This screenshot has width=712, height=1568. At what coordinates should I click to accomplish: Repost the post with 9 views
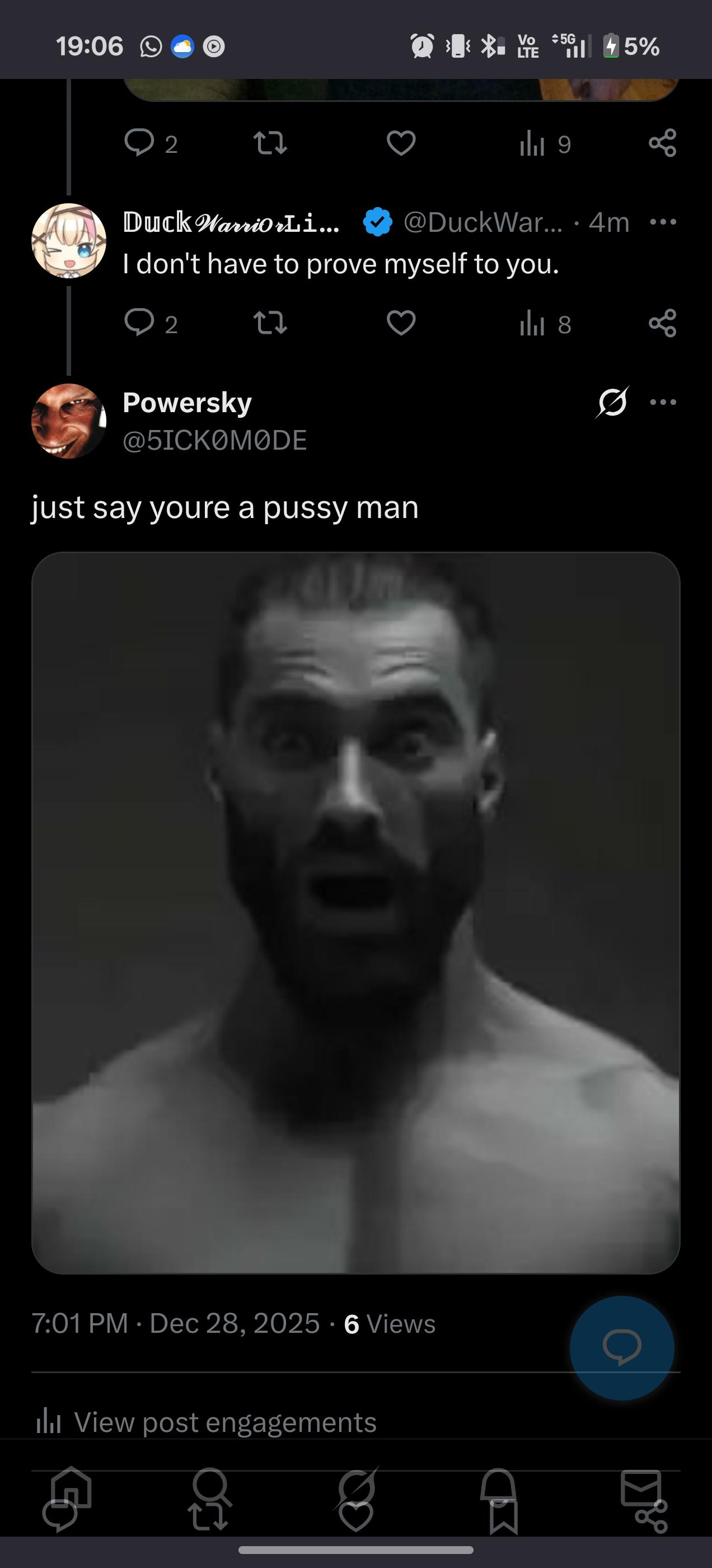point(270,144)
